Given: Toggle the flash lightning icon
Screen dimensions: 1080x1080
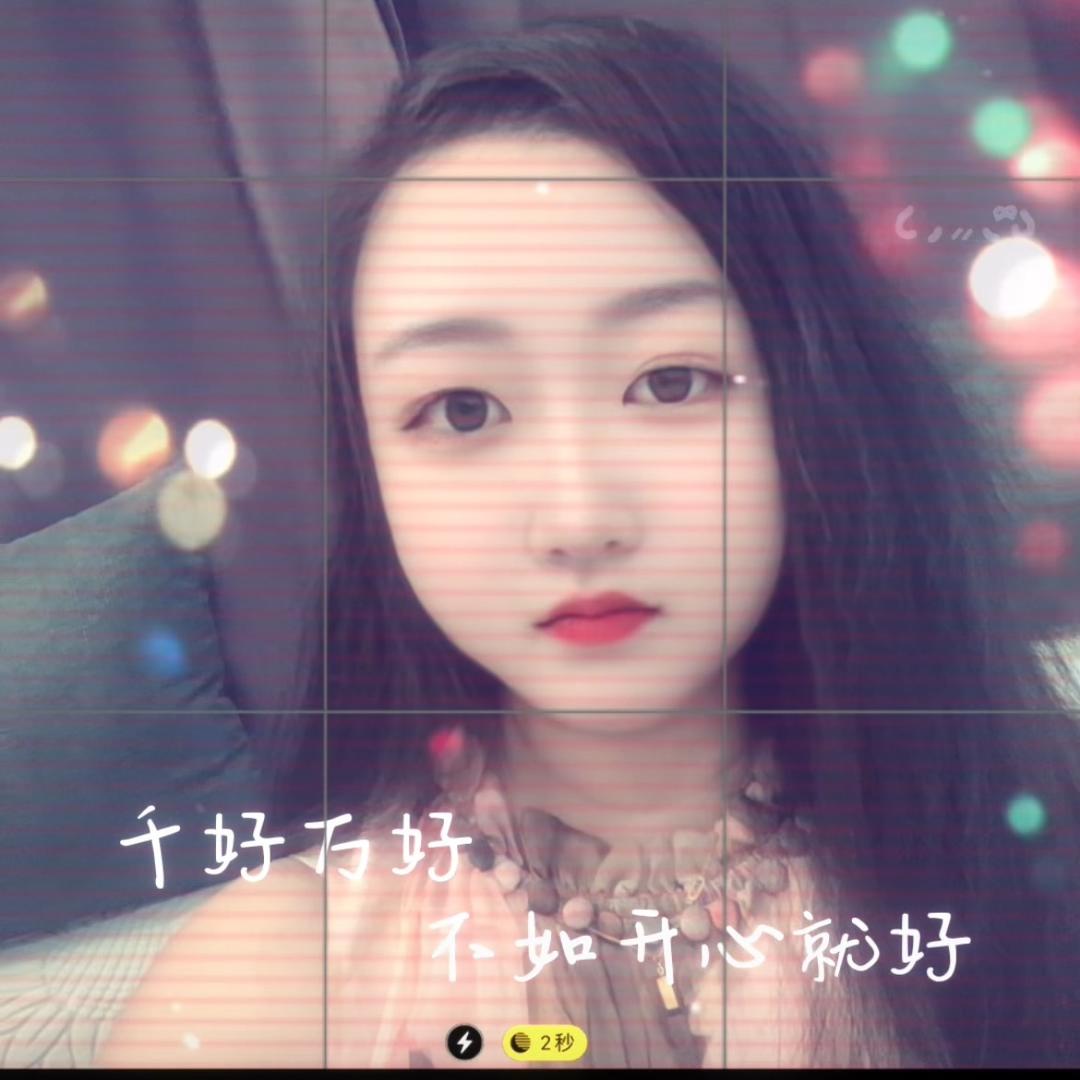Looking at the screenshot, I should point(463,1043).
